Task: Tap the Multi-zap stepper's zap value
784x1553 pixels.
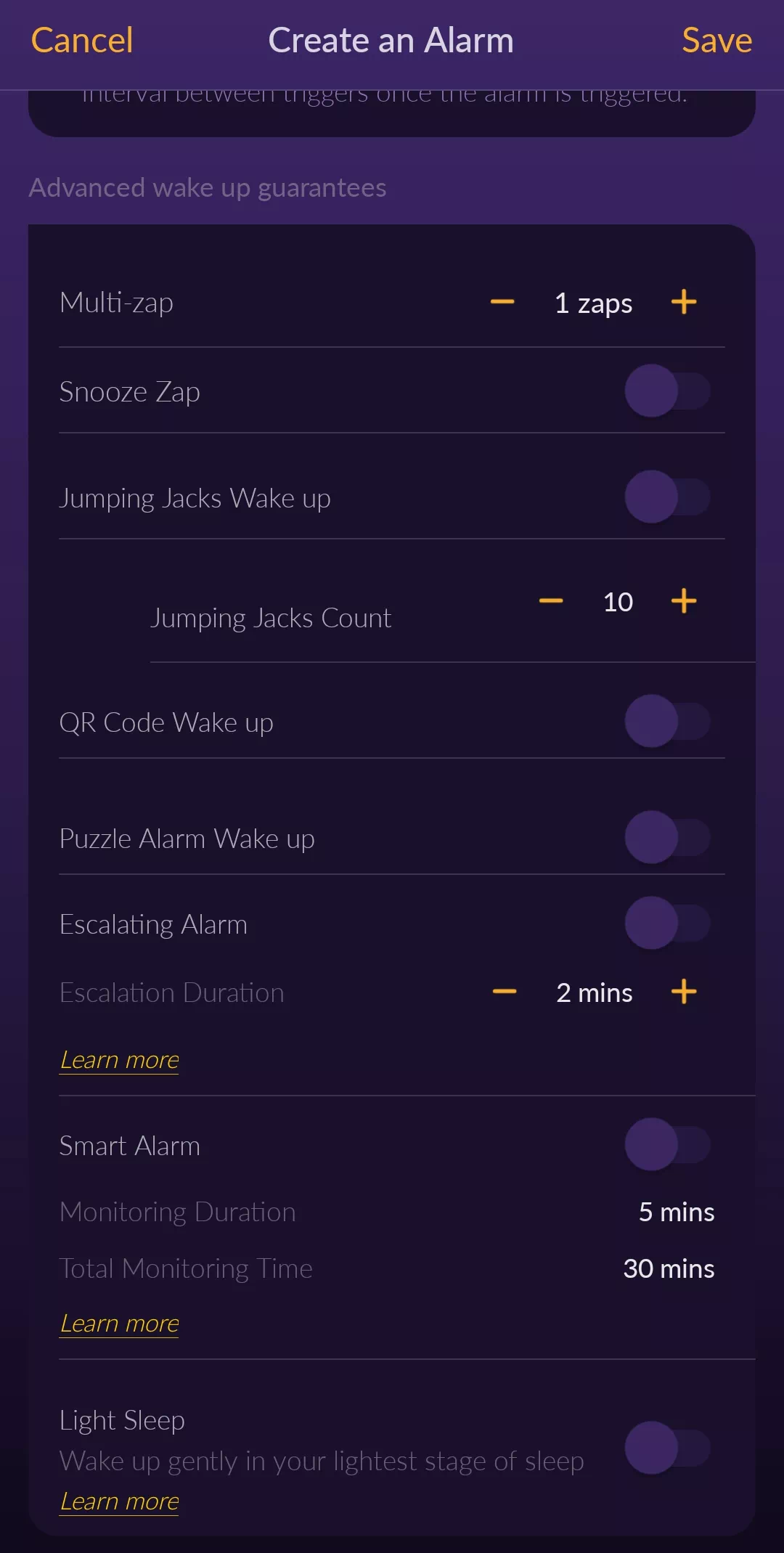Action: pyautogui.click(x=592, y=303)
